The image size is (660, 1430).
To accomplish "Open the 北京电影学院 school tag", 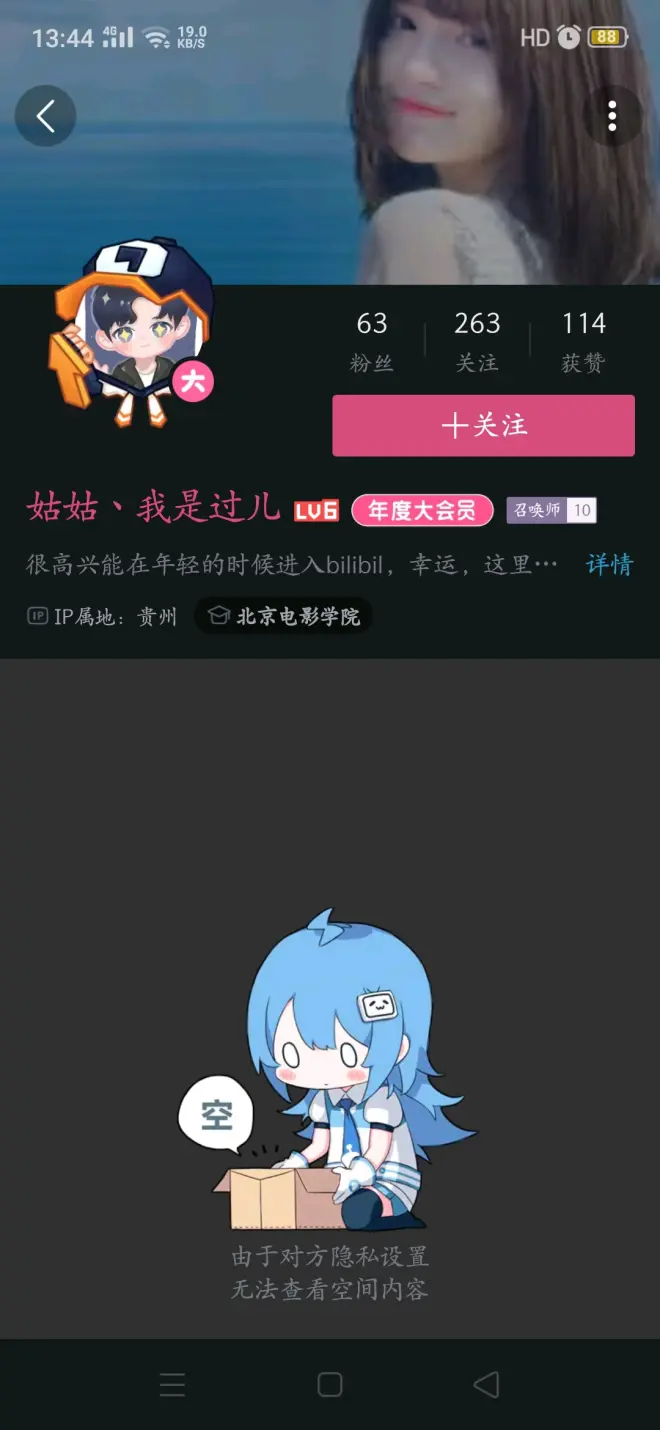I will click(284, 616).
